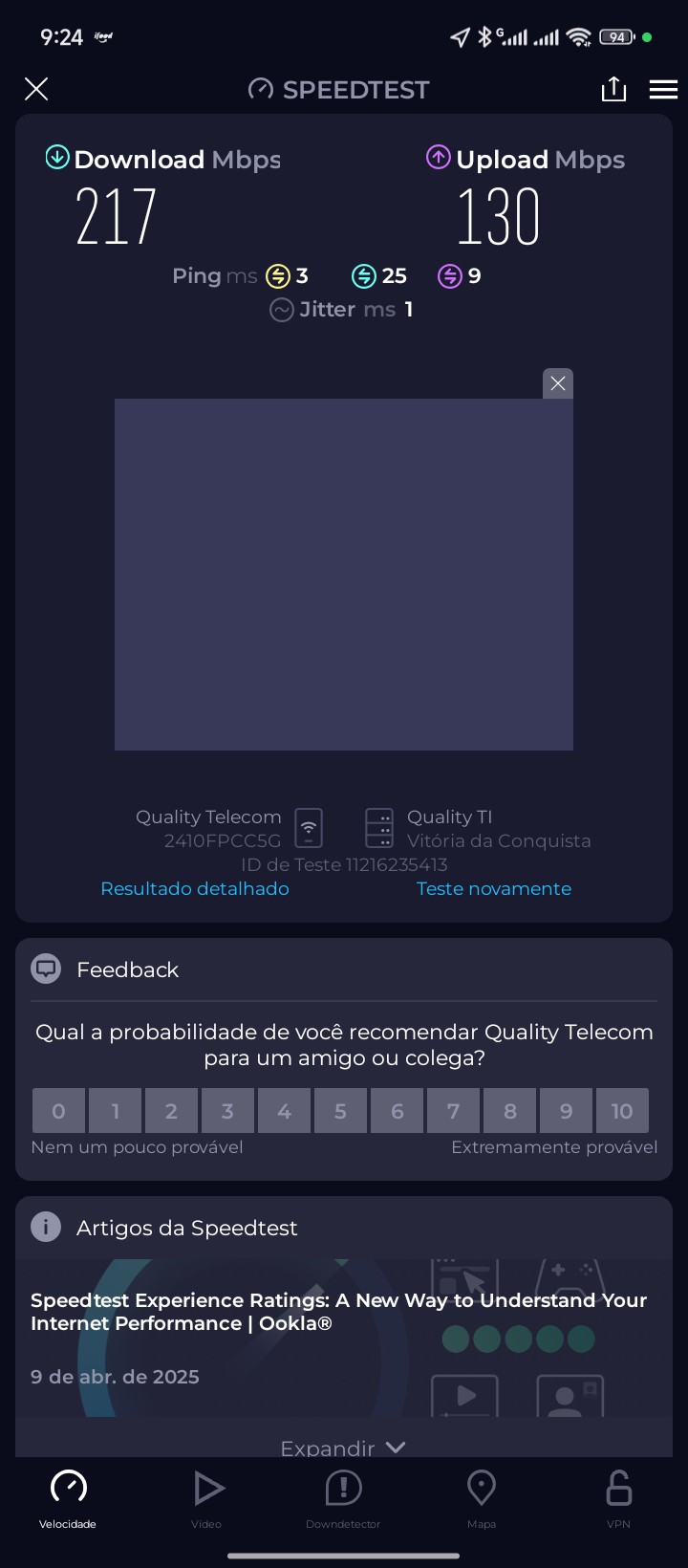Select rating 5 in the feedback scale
This screenshot has width=688, height=1568.
point(340,1111)
